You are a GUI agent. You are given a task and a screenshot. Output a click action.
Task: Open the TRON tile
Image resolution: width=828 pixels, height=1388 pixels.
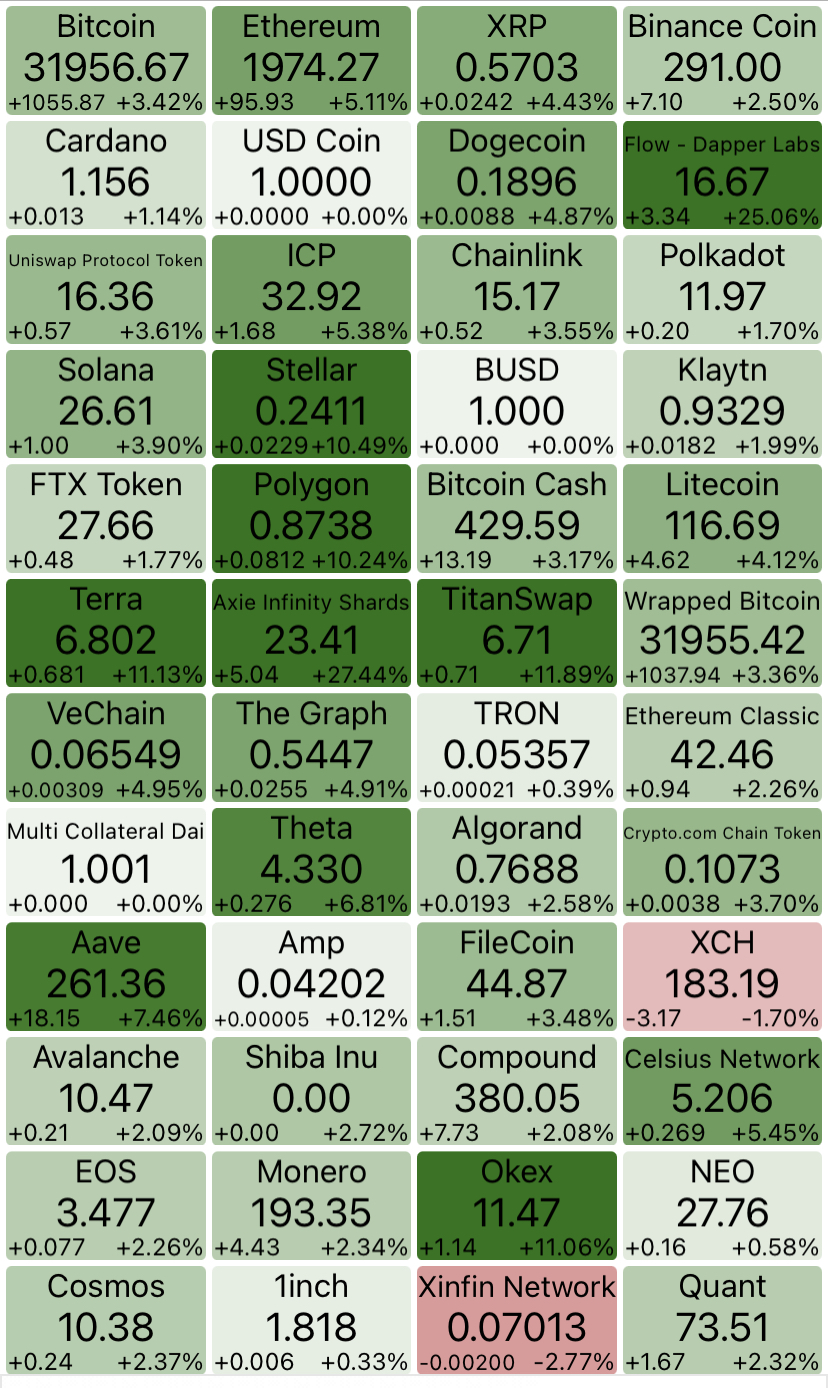(x=517, y=748)
